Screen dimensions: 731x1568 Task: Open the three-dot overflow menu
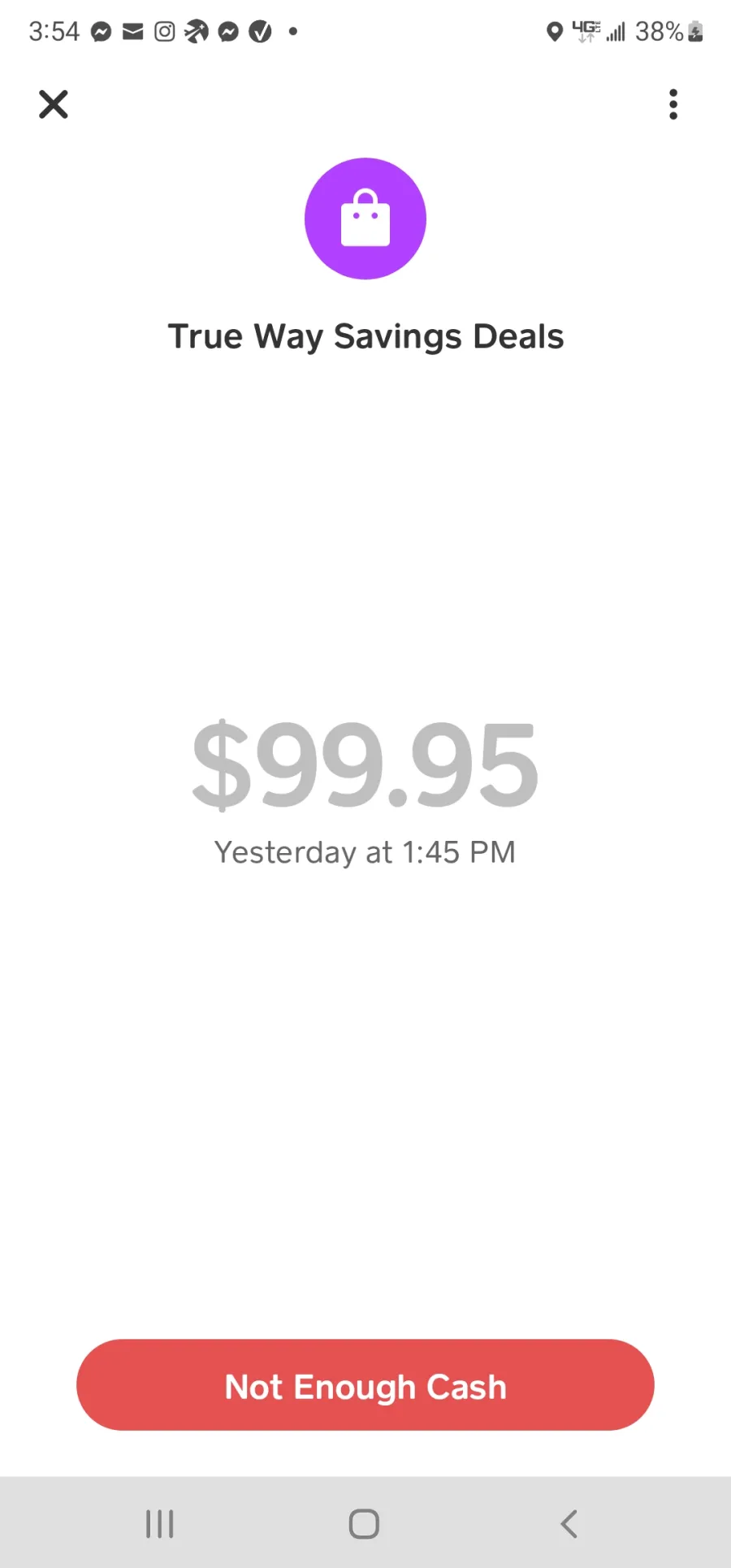pyautogui.click(x=673, y=104)
